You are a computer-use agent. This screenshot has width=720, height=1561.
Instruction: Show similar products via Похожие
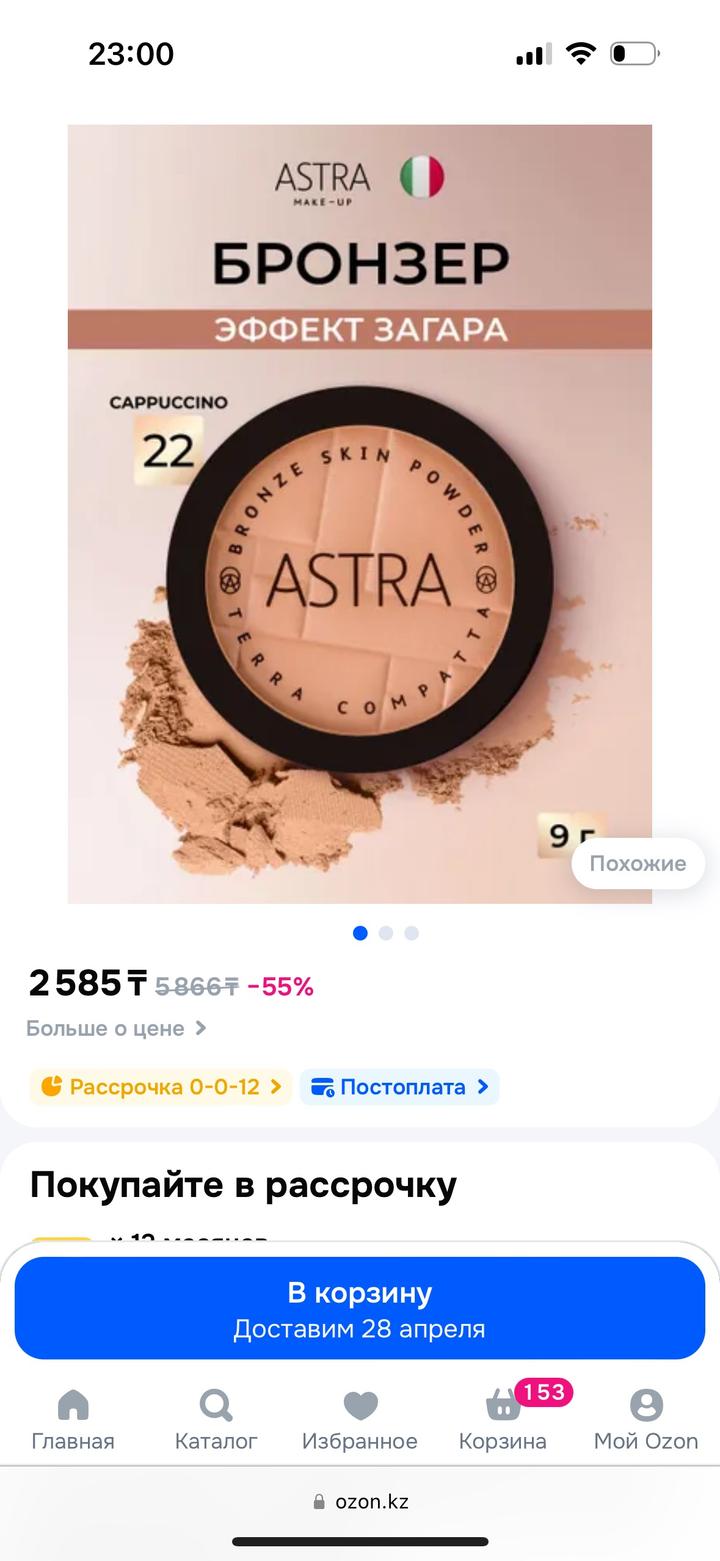(637, 864)
